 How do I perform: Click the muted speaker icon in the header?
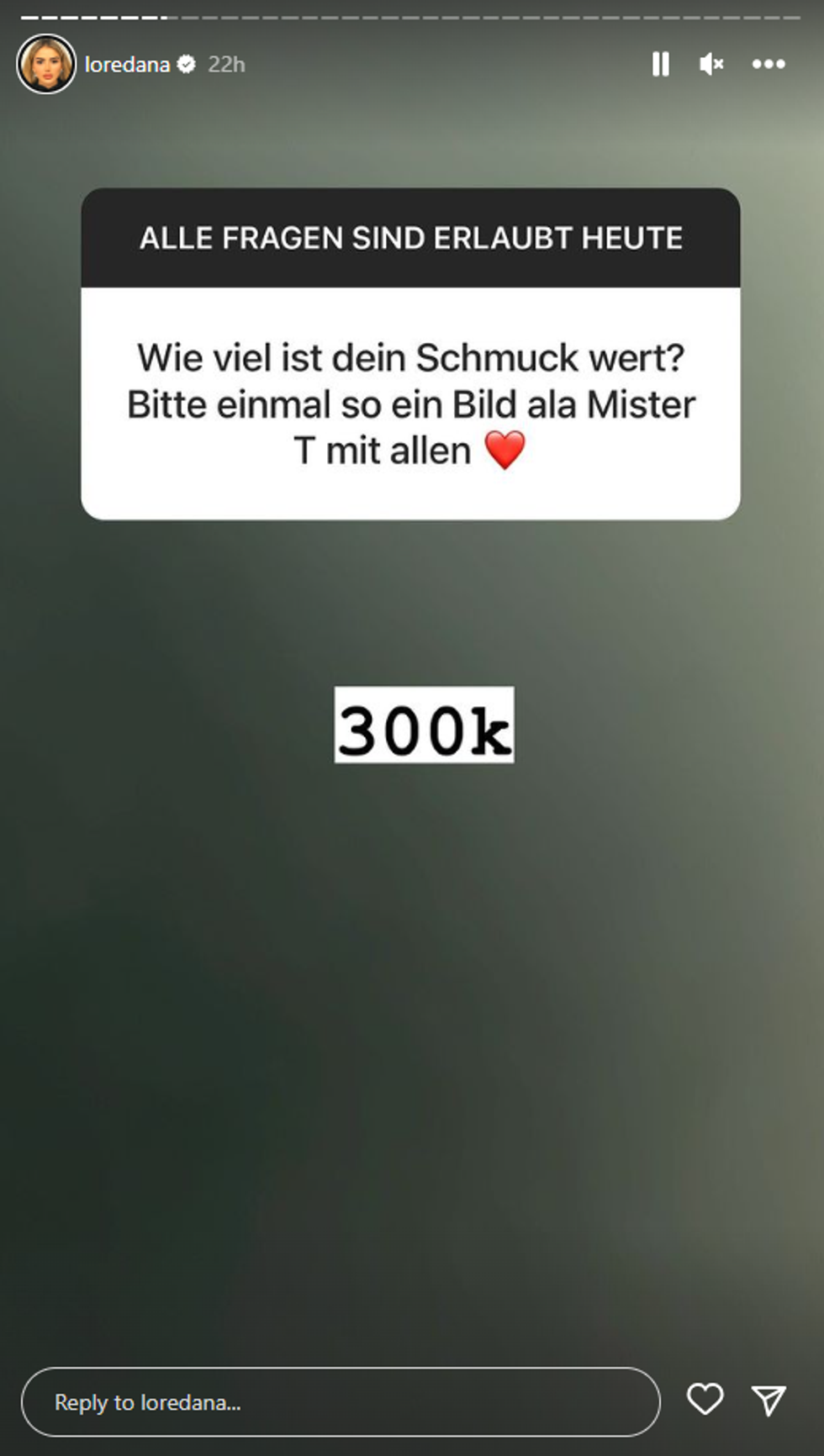711,64
